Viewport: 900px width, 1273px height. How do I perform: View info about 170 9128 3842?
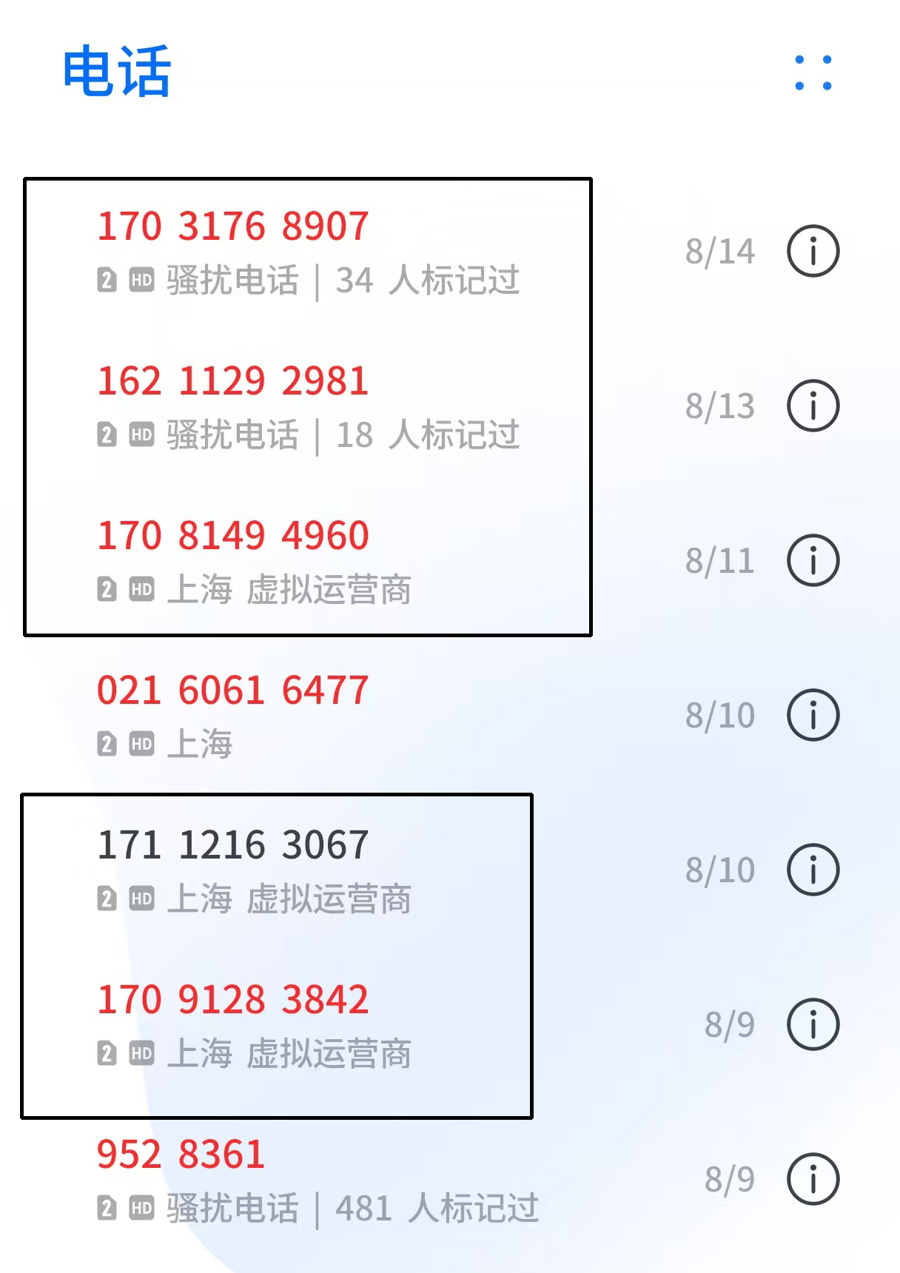(812, 1024)
